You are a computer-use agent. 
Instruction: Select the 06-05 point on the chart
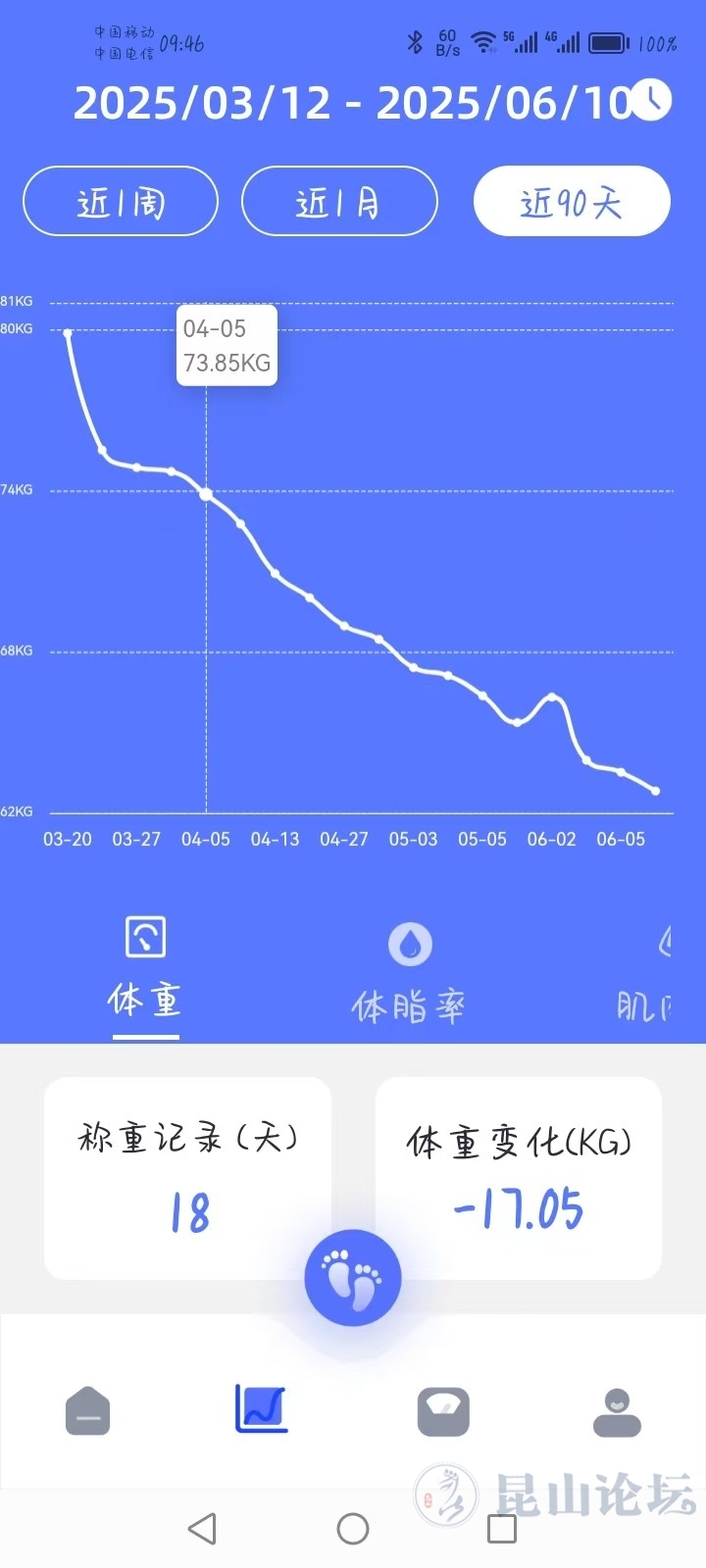click(x=621, y=772)
